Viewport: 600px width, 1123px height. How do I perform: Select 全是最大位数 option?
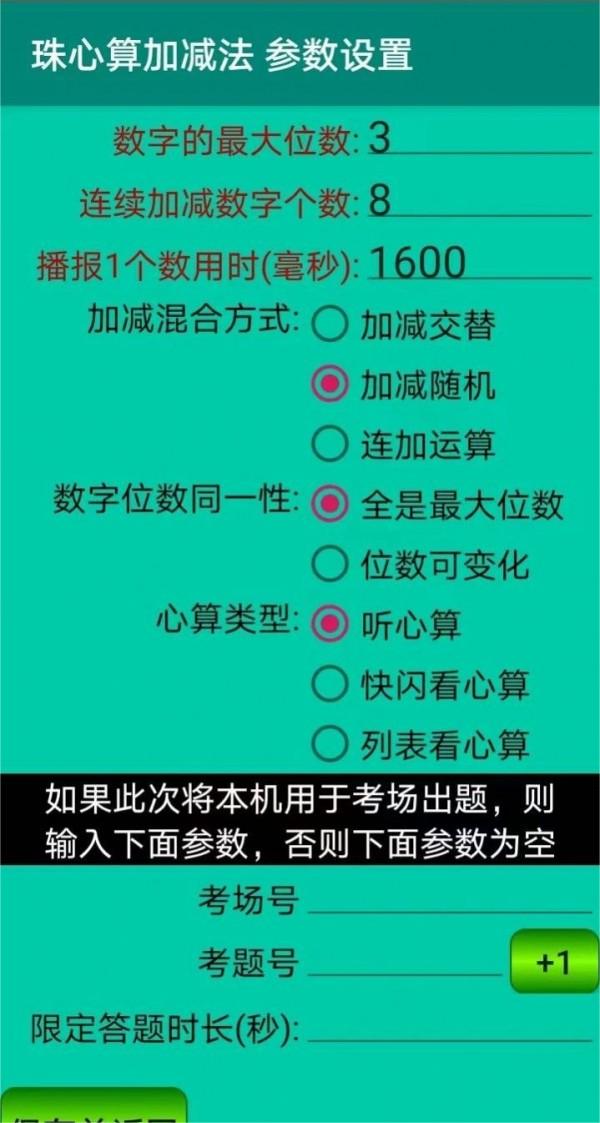329,505
